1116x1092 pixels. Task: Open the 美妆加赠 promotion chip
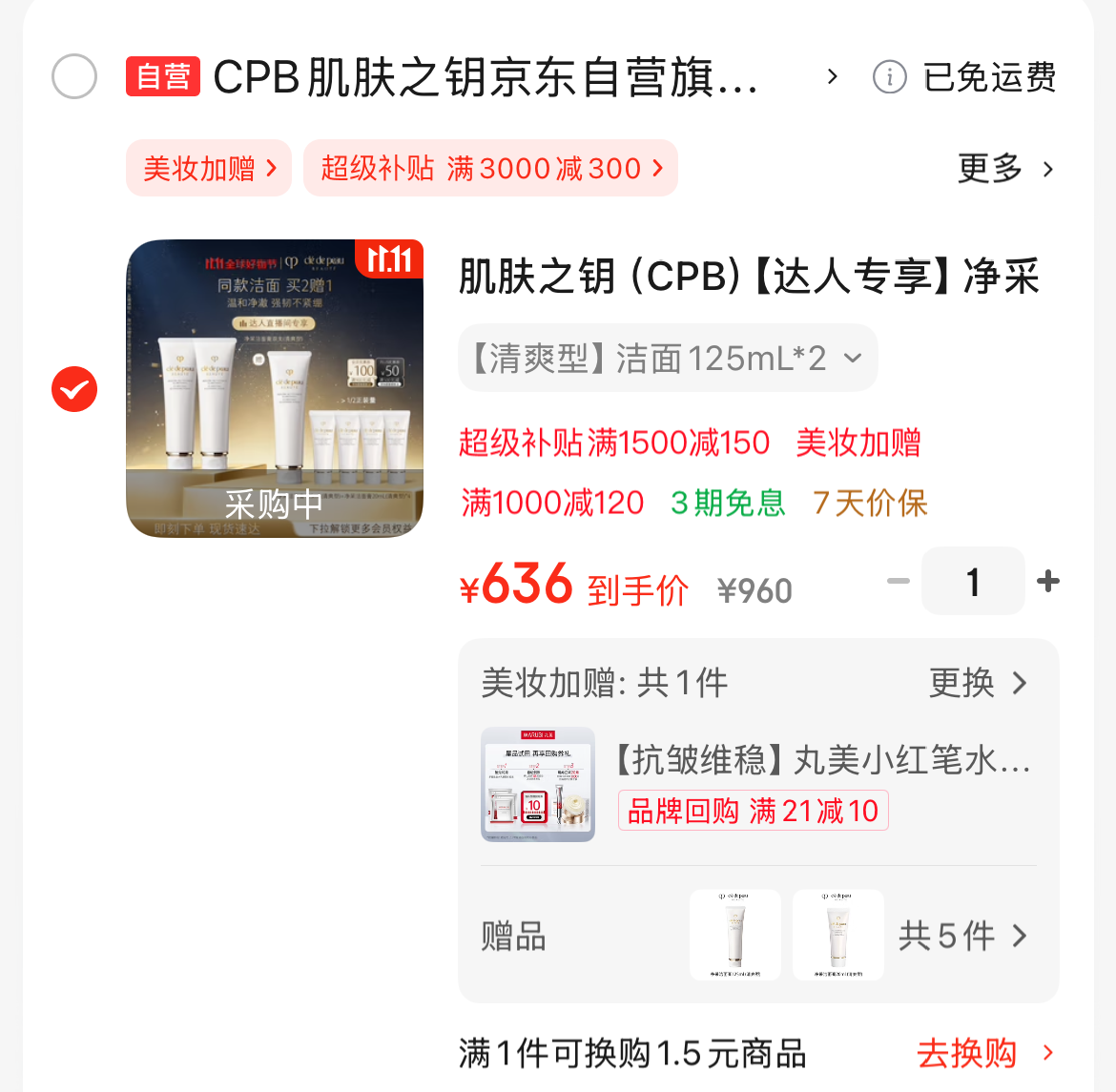click(209, 169)
